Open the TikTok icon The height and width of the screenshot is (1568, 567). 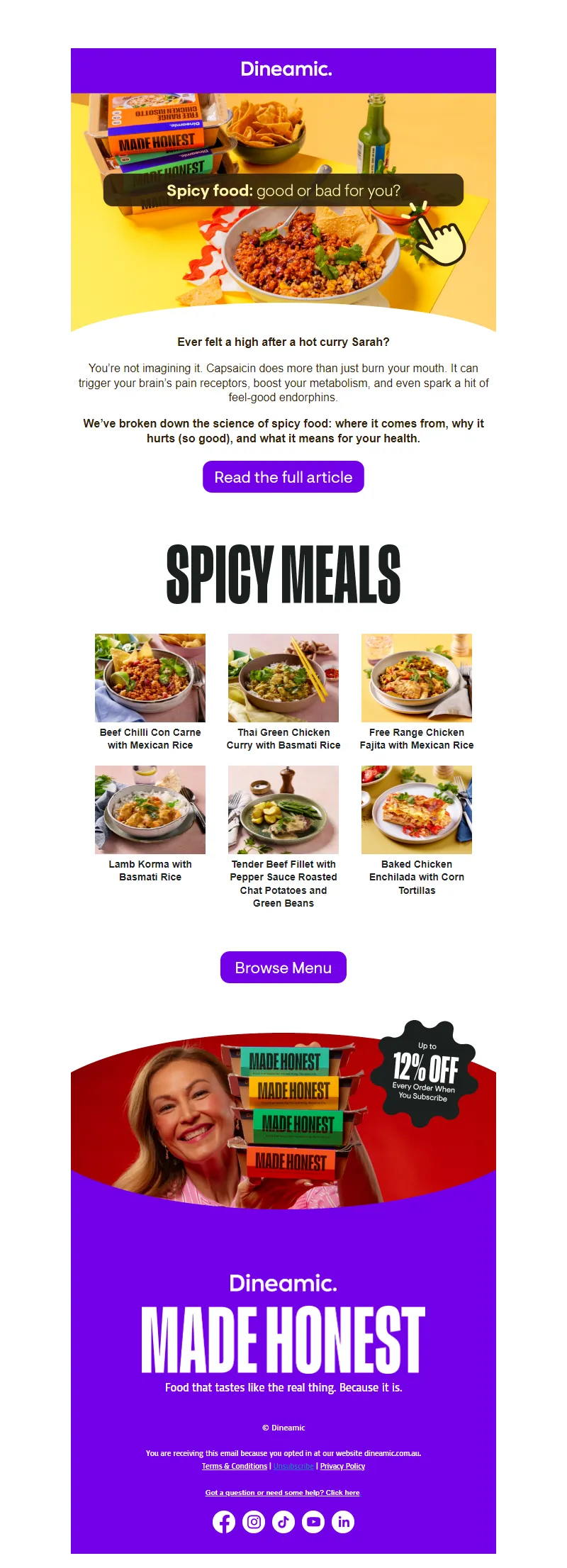click(283, 1521)
